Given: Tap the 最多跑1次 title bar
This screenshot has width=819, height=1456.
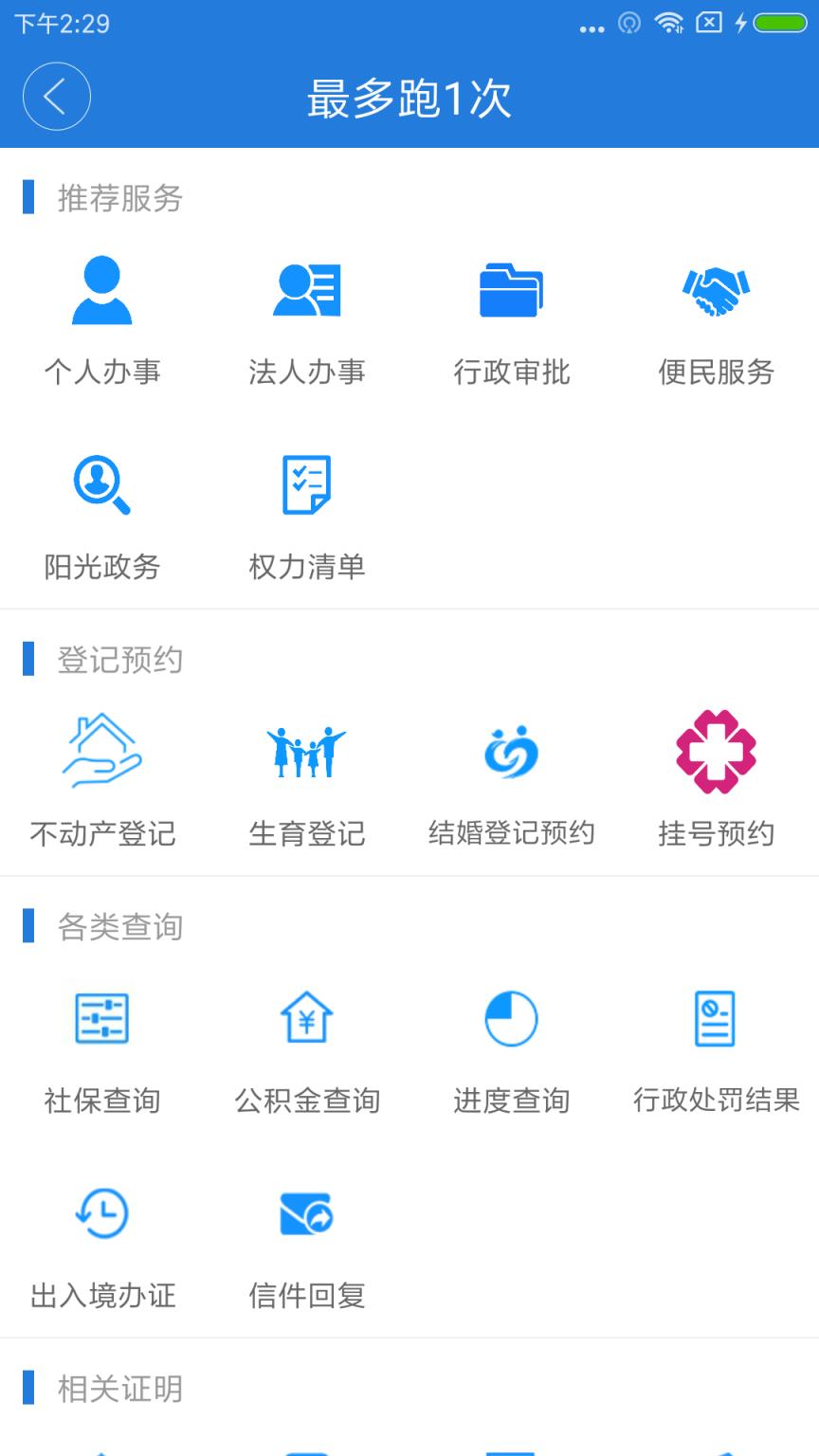Looking at the screenshot, I should point(408,99).
